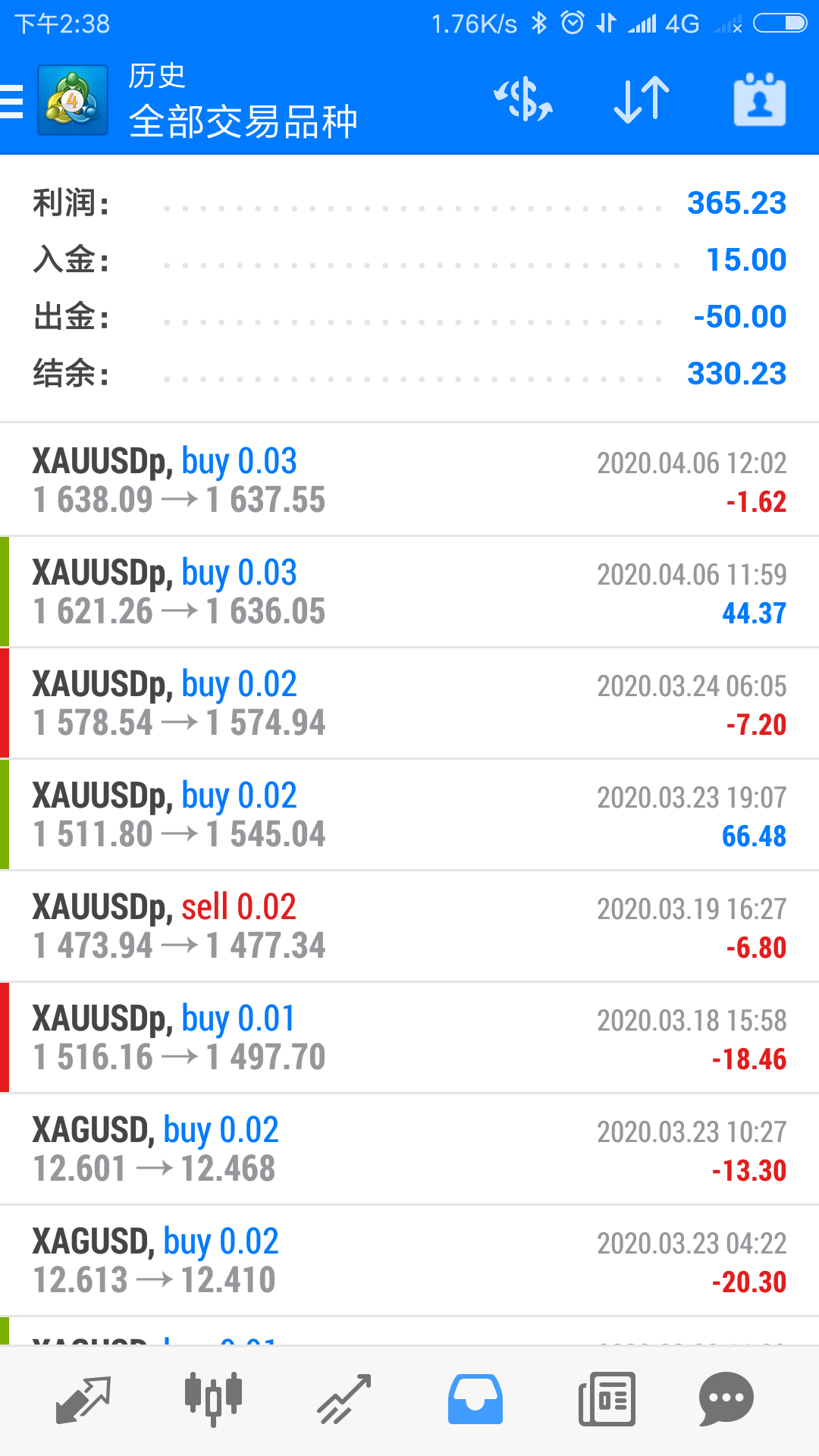Expand the XAUUSDp trade with -1.62 loss
The image size is (819, 1456).
pyautogui.click(x=409, y=480)
